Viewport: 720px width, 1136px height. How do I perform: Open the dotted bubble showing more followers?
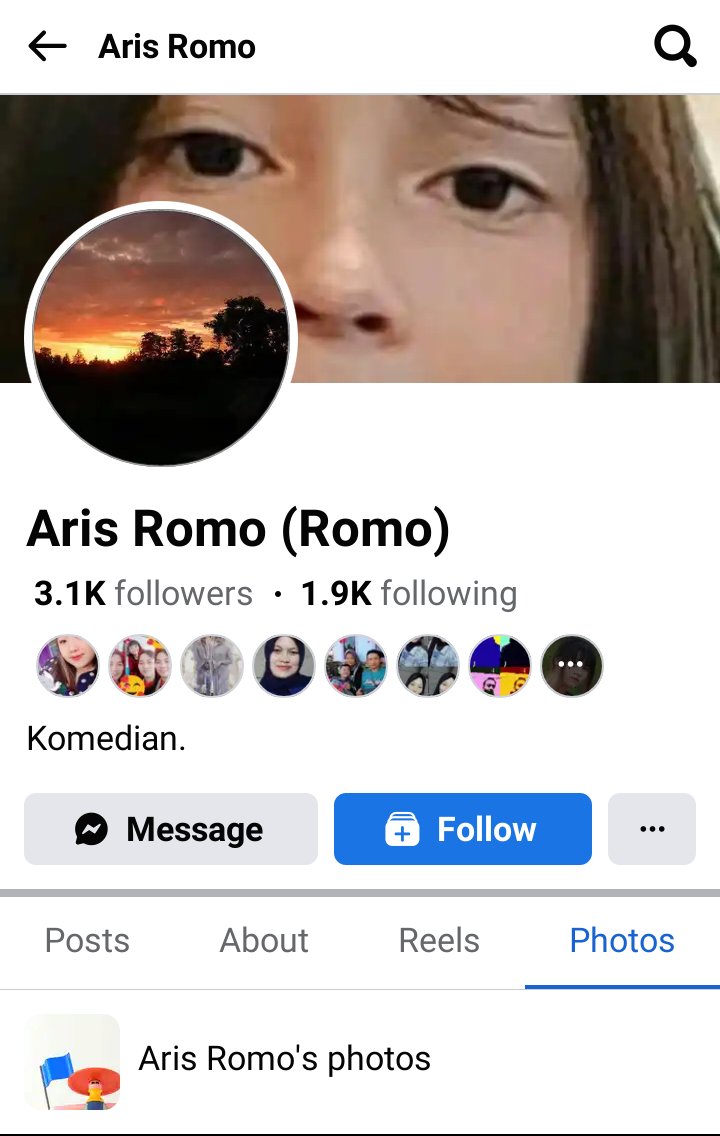(x=572, y=665)
